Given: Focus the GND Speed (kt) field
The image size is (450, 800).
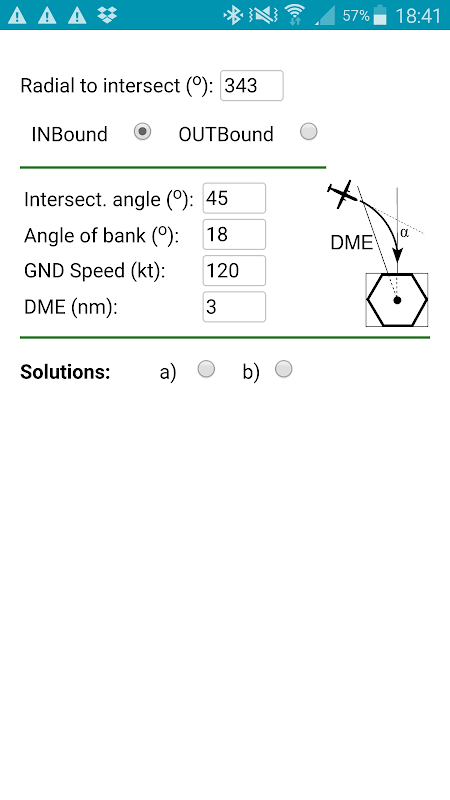Looking at the screenshot, I should tap(234, 270).
